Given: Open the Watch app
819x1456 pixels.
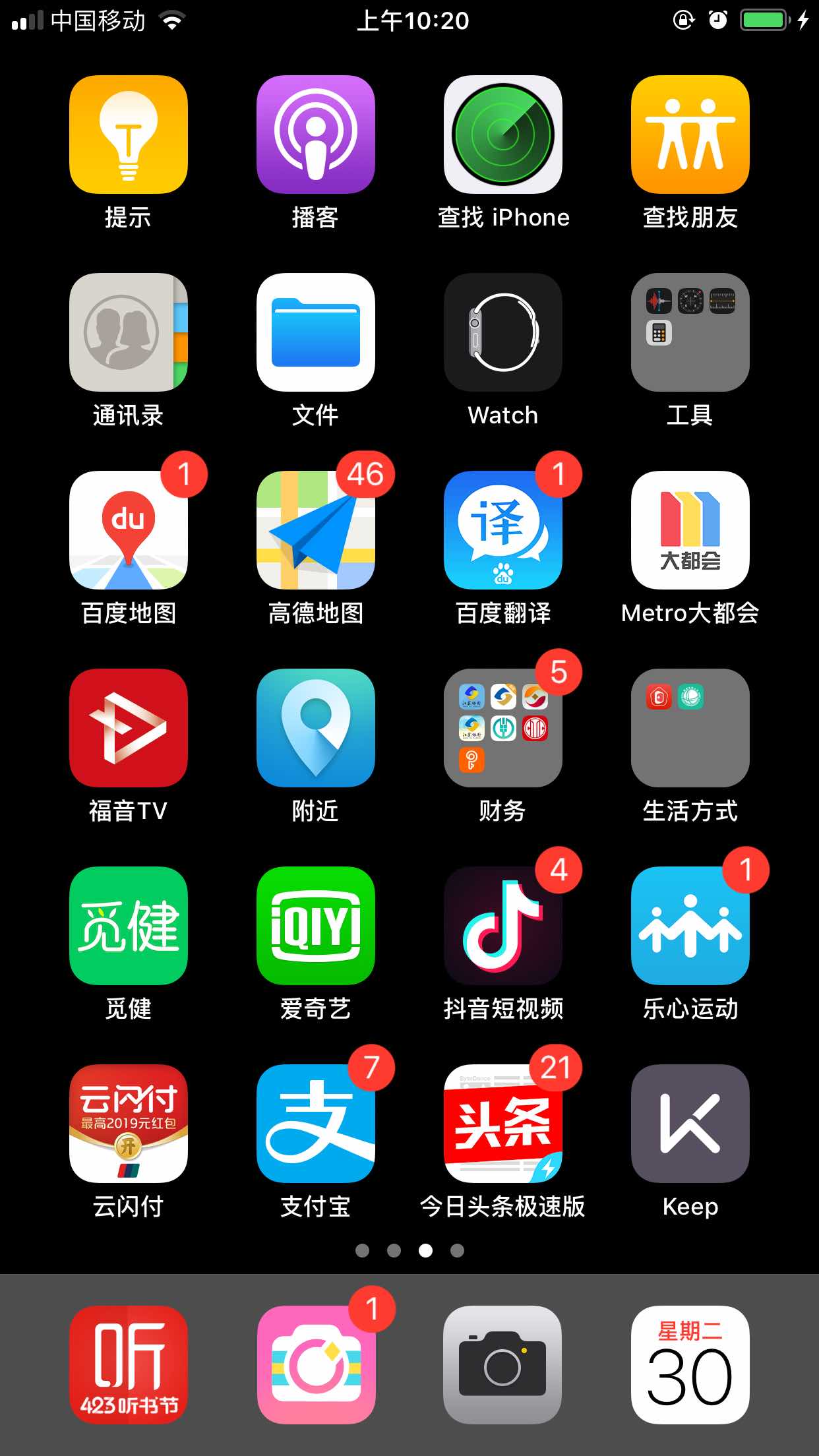Looking at the screenshot, I should point(503,332).
